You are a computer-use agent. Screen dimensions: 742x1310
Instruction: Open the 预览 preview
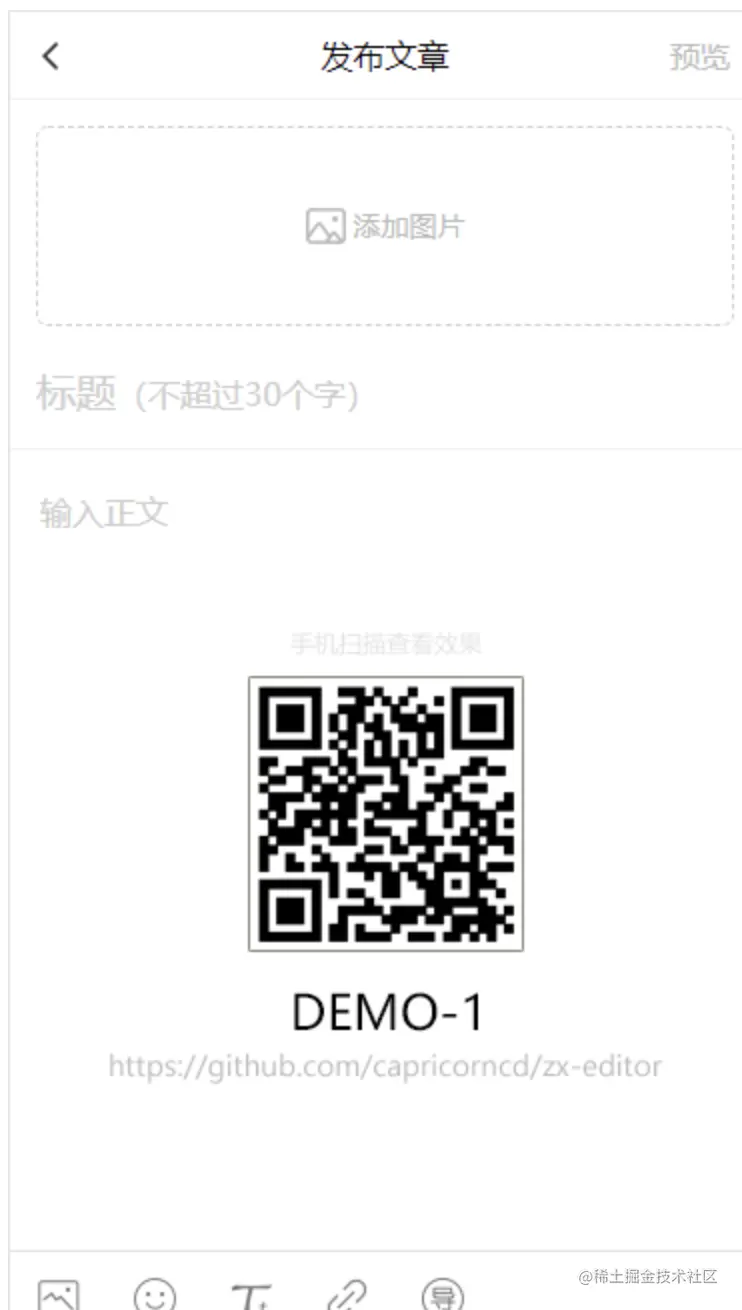coord(699,57)
